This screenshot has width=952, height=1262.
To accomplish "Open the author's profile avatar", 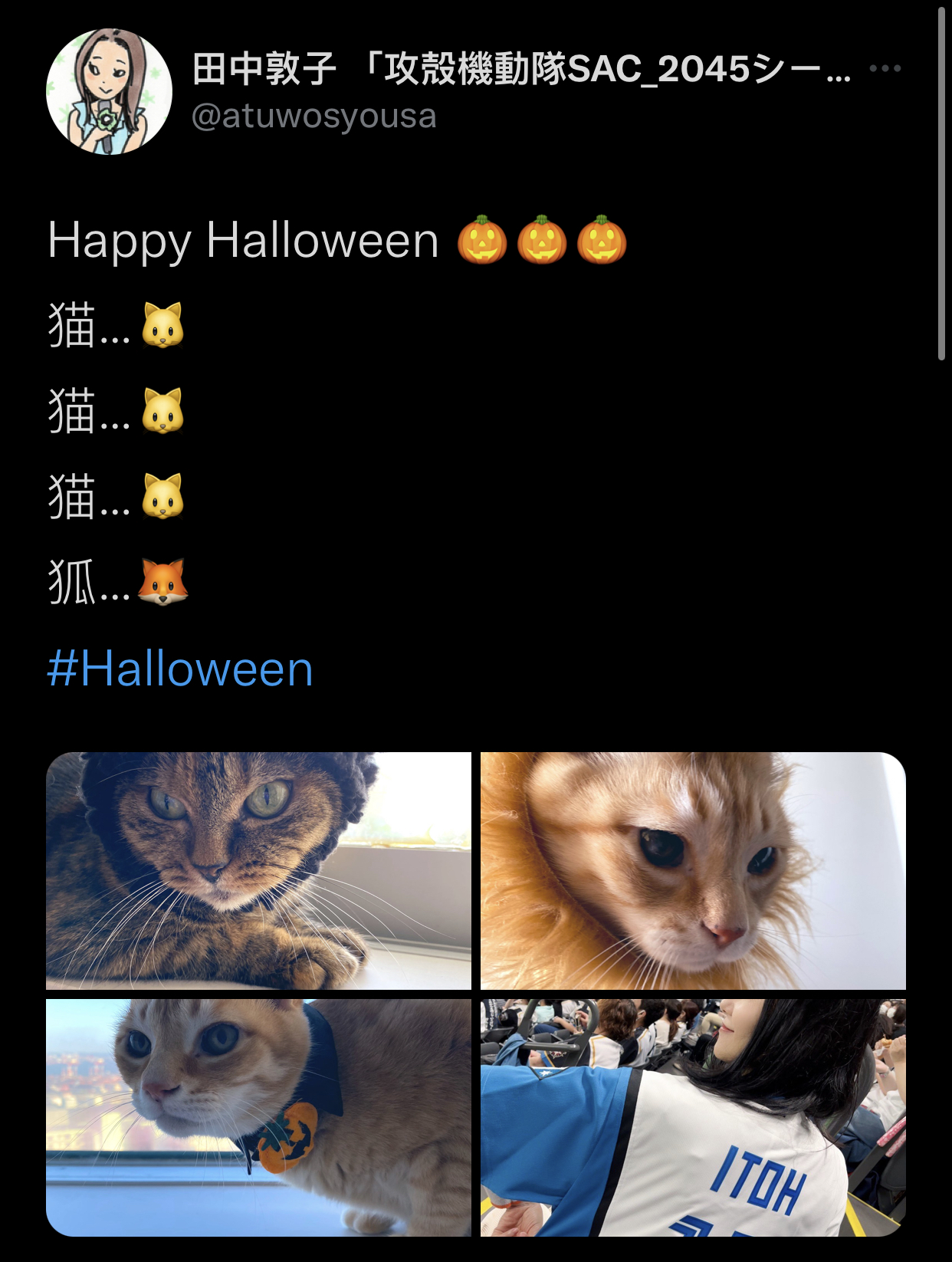I will tap(109, 92).
